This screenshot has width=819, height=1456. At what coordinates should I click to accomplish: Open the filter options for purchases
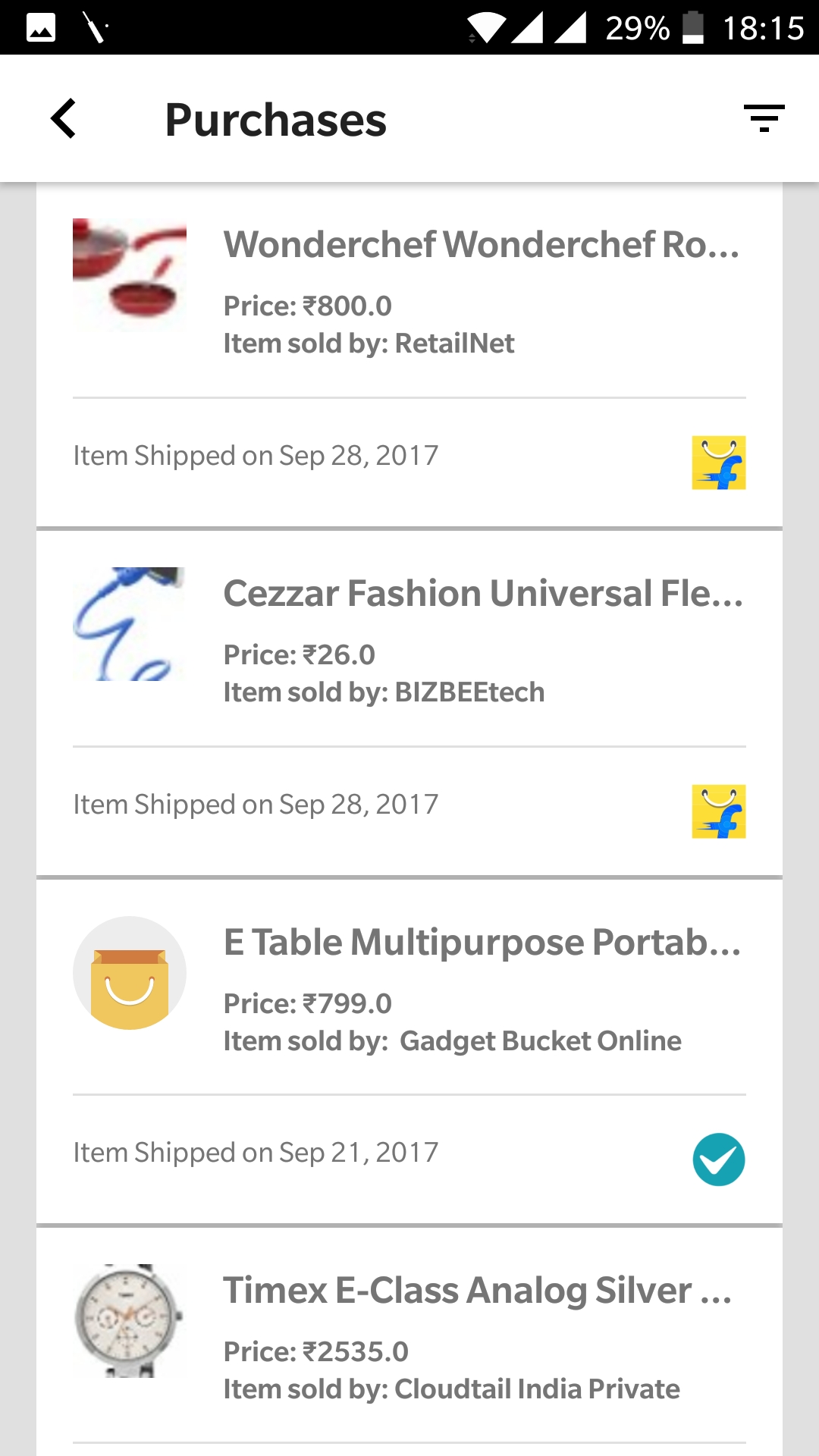tap(764, 119)
